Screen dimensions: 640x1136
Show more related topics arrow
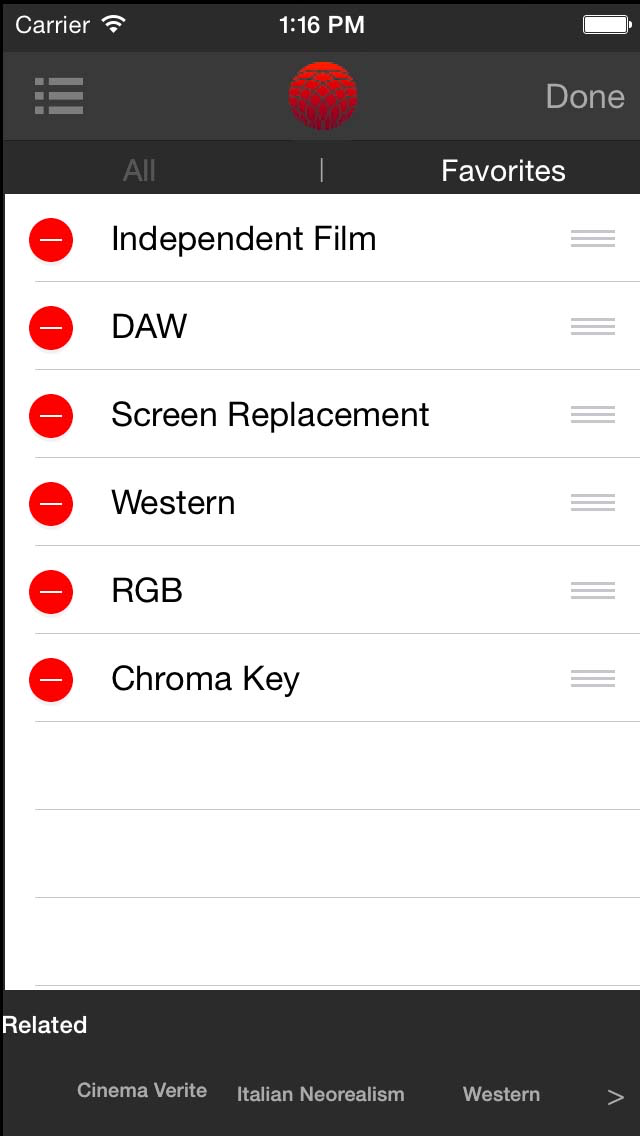[615, 1098]
